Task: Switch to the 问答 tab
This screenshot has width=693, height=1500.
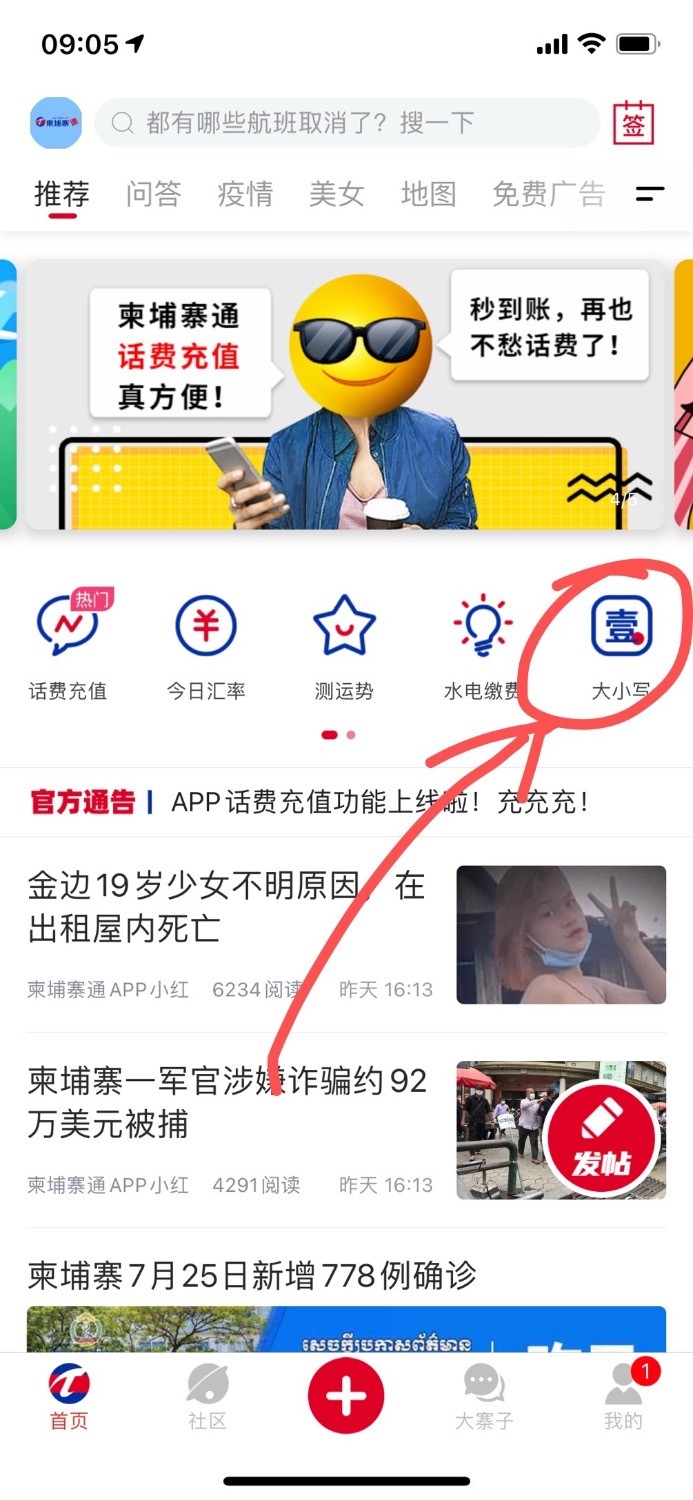Action: 153,193
